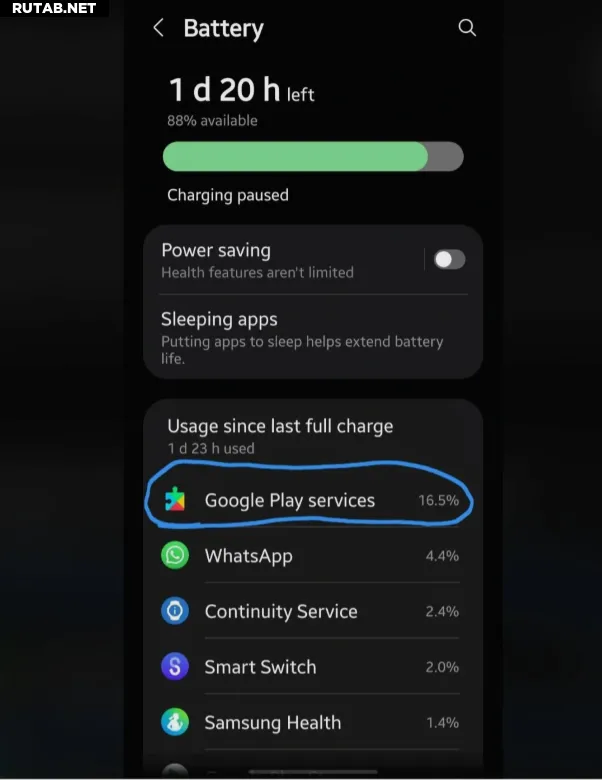
Task: Open Continuity Service battery usage
Action: 310,611
